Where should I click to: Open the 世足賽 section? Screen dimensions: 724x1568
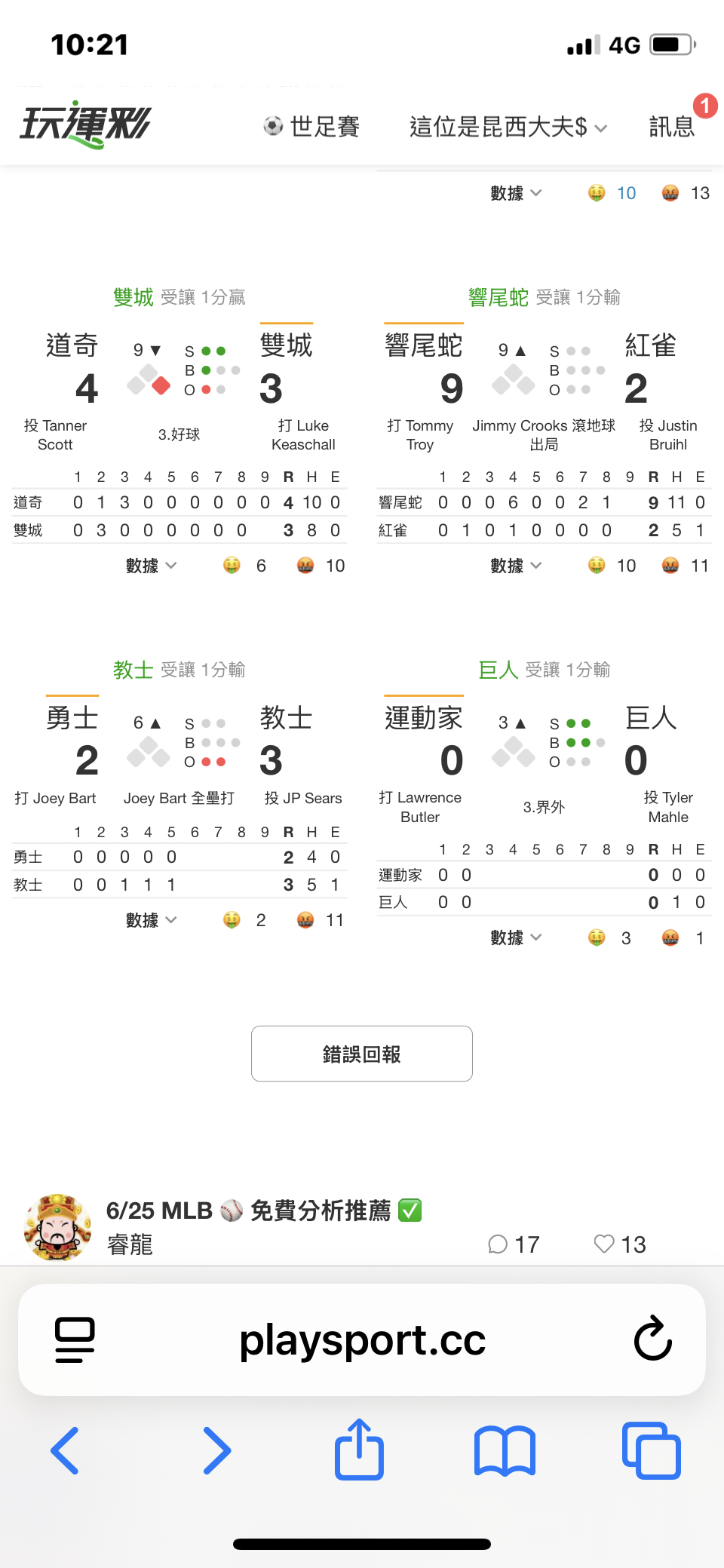pos(311,127)
